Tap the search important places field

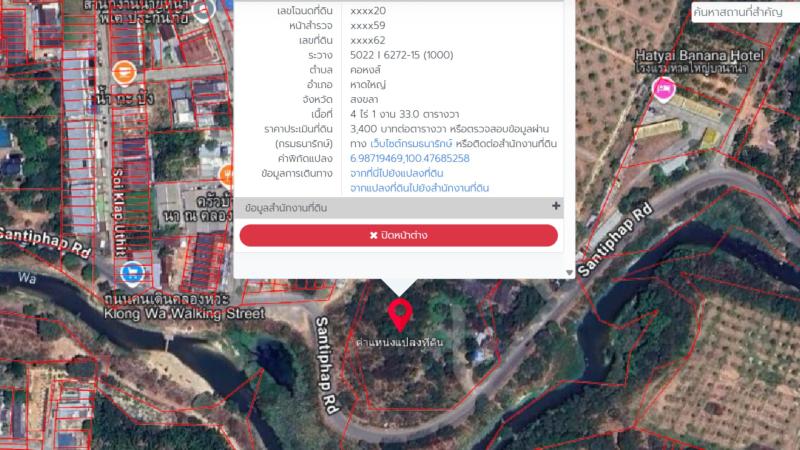[744, 12]
